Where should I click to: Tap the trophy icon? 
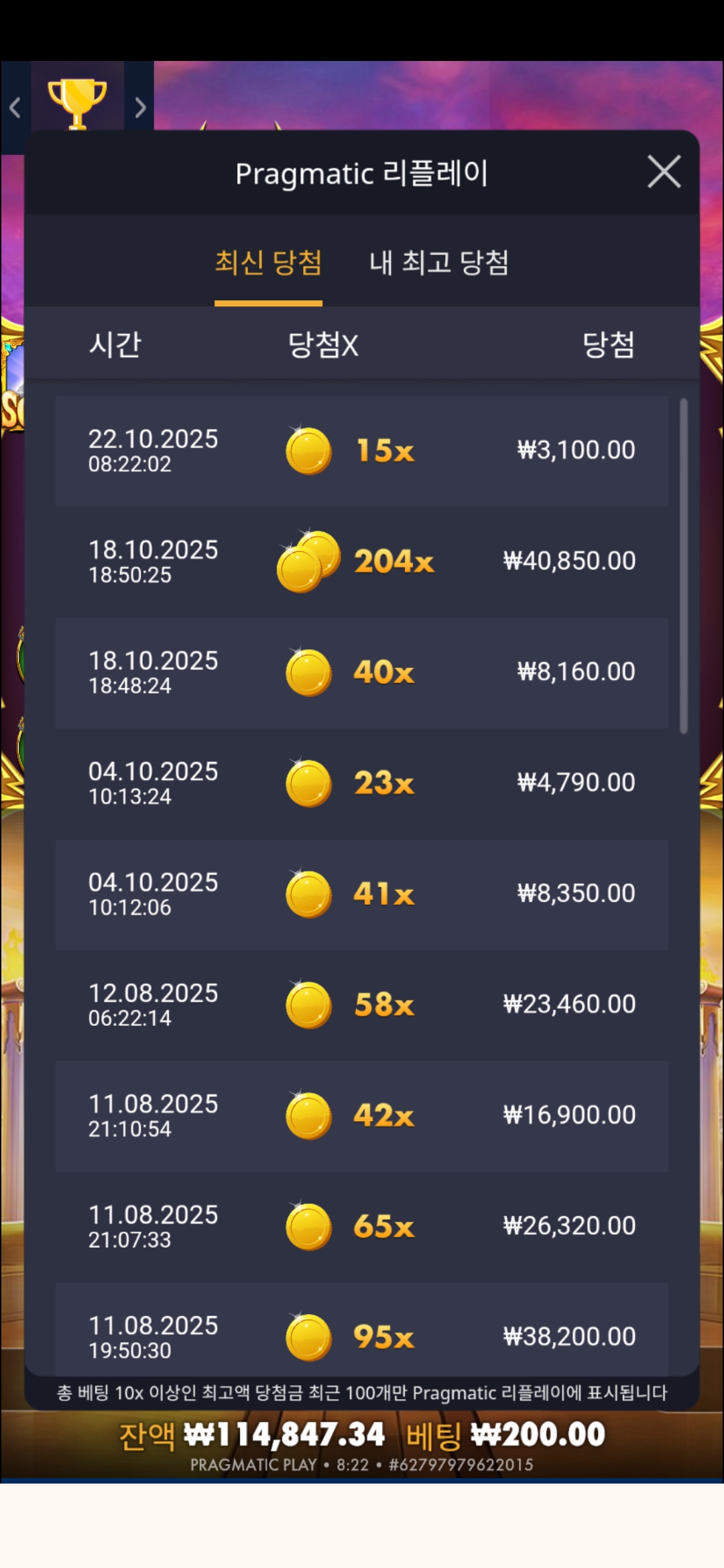(x=77, y=102)
